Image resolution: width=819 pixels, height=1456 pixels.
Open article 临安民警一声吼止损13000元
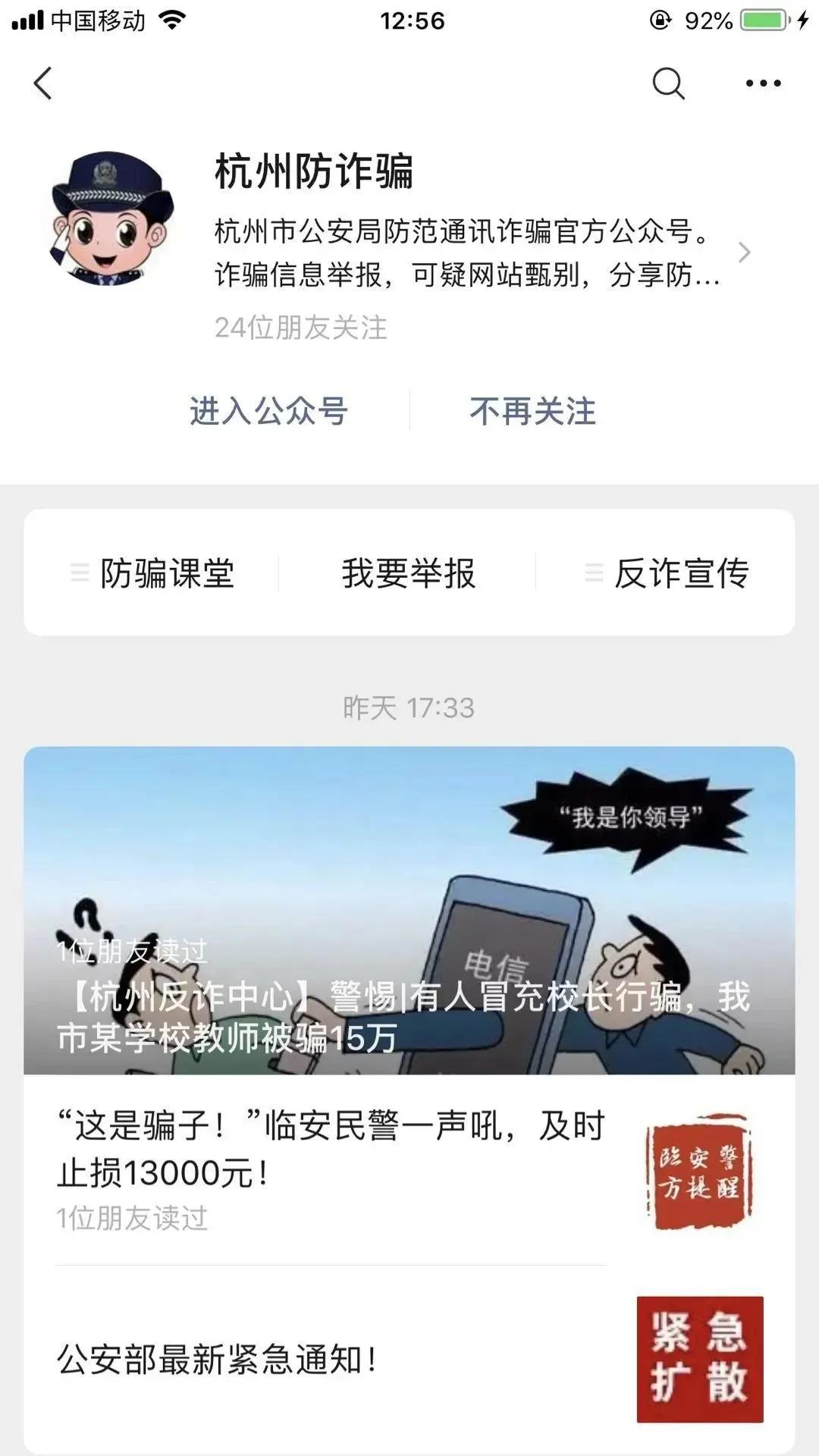coord(326,1154)
